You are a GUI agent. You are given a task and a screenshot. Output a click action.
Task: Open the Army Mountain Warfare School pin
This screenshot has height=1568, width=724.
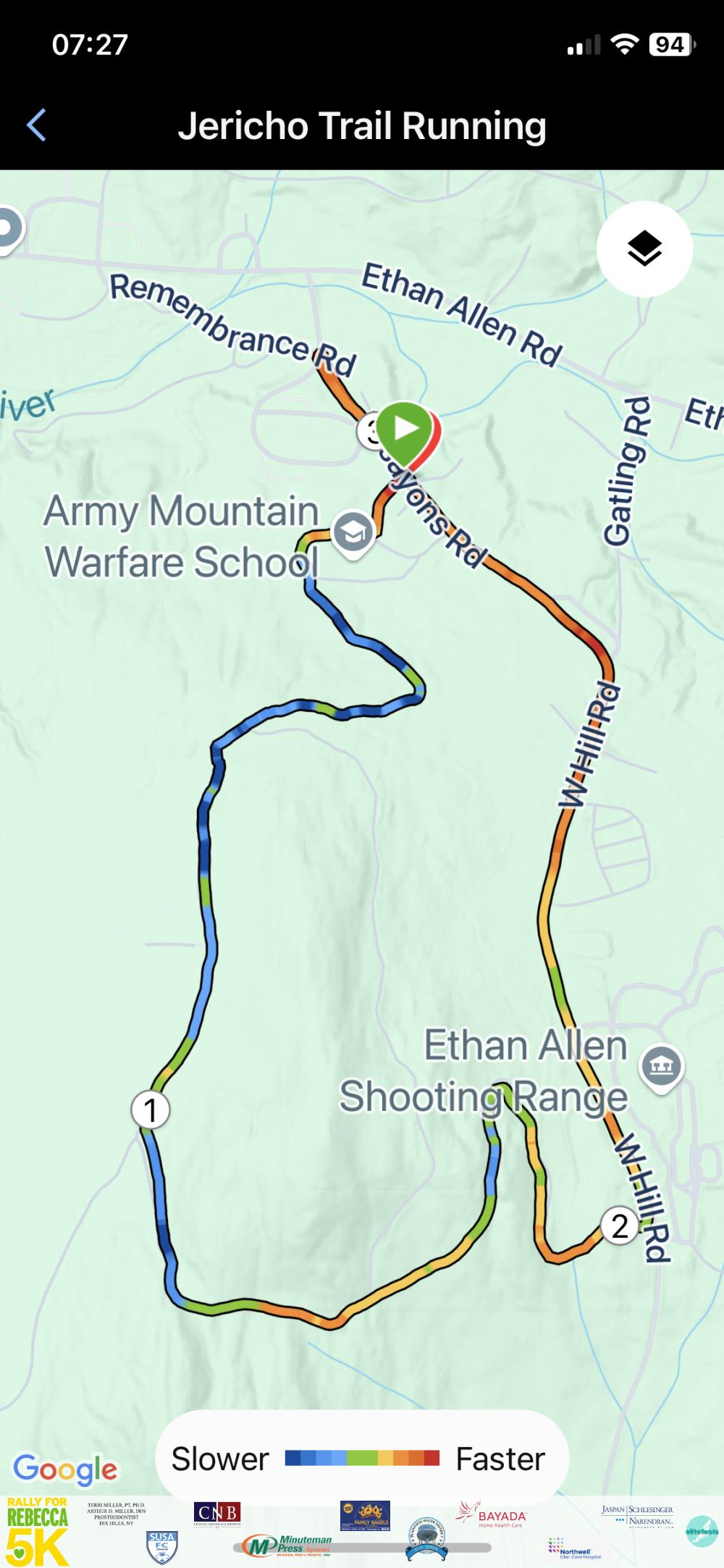tap(353, 534)
